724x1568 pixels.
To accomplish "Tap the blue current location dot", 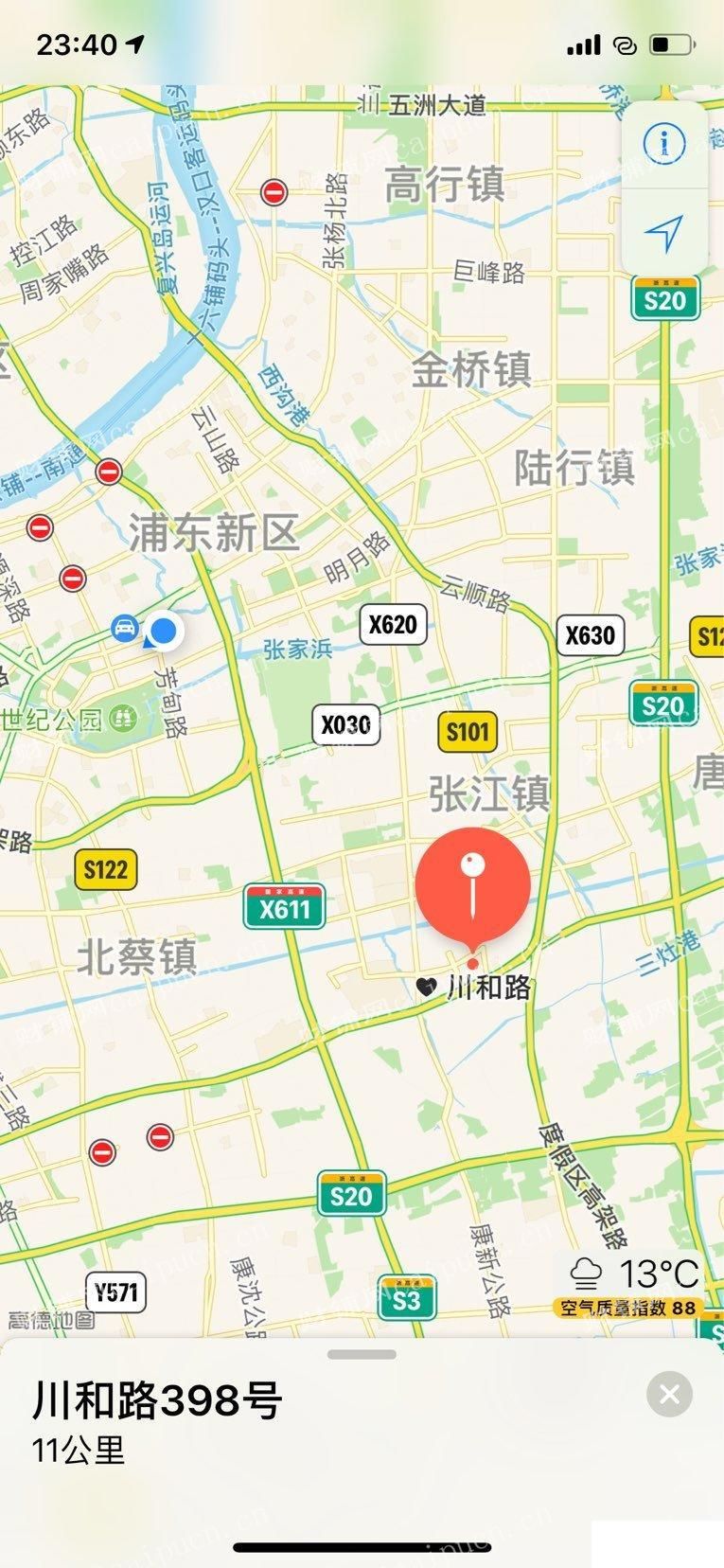I will [x=166, y=631].
